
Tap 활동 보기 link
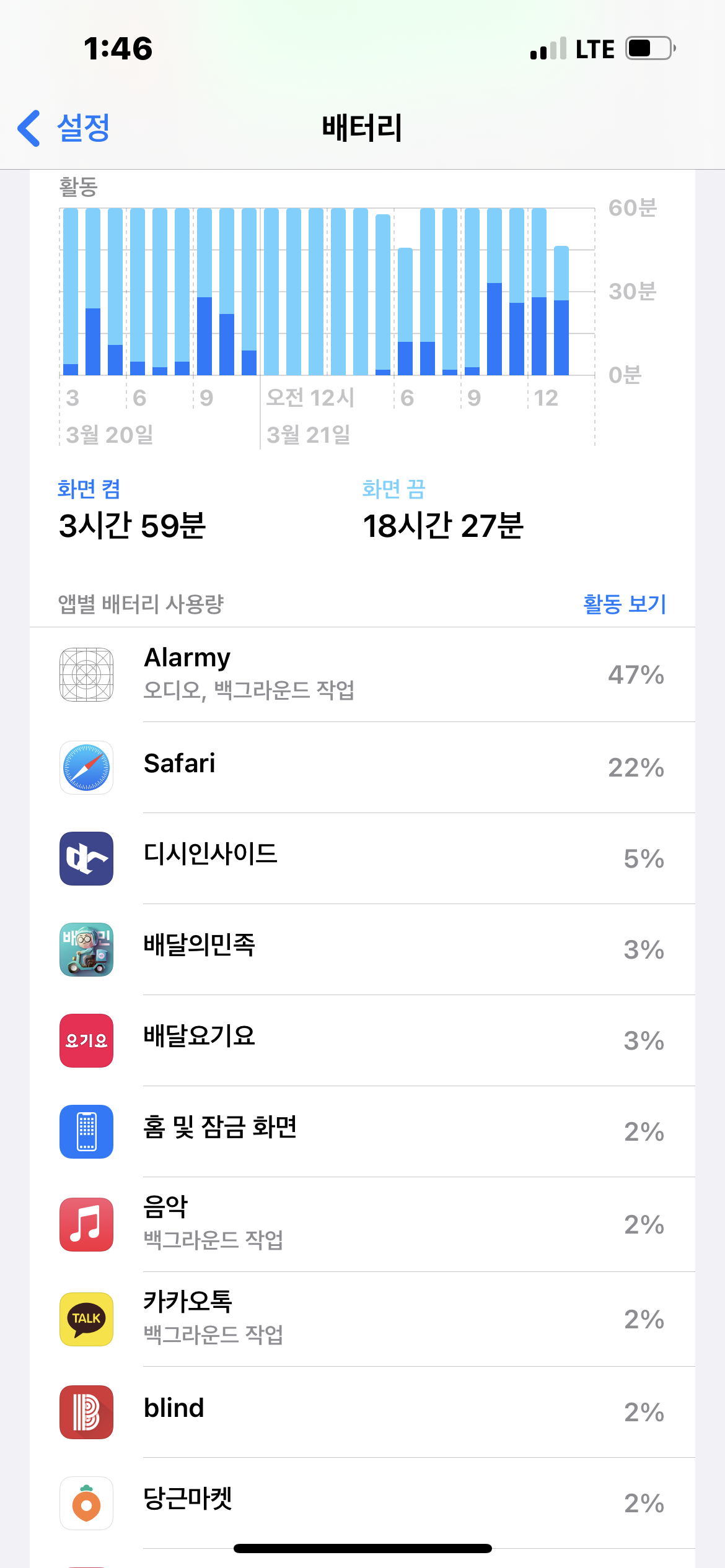tap(624, 604)
